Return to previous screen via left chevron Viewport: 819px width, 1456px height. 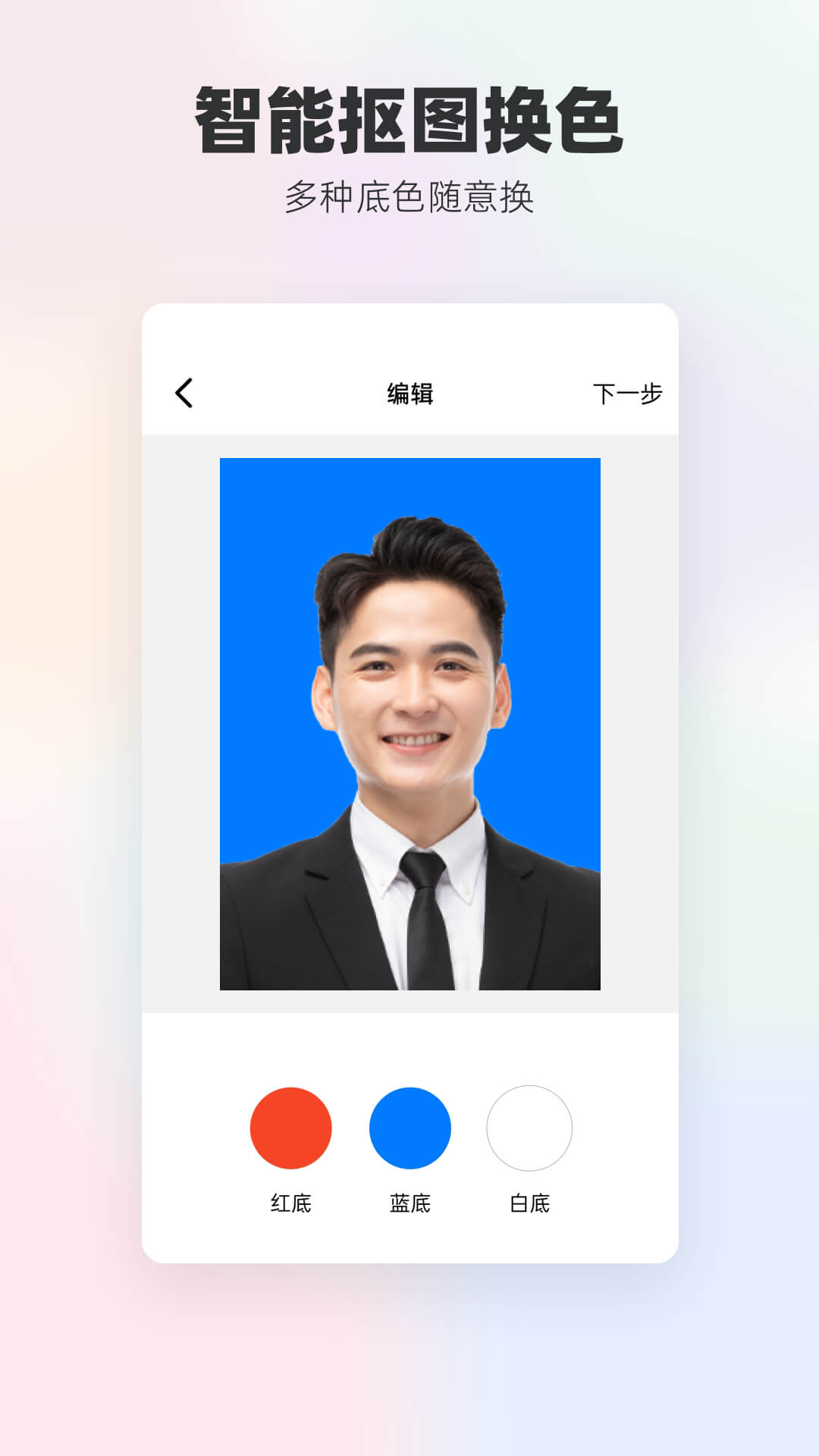coord(184,393)
